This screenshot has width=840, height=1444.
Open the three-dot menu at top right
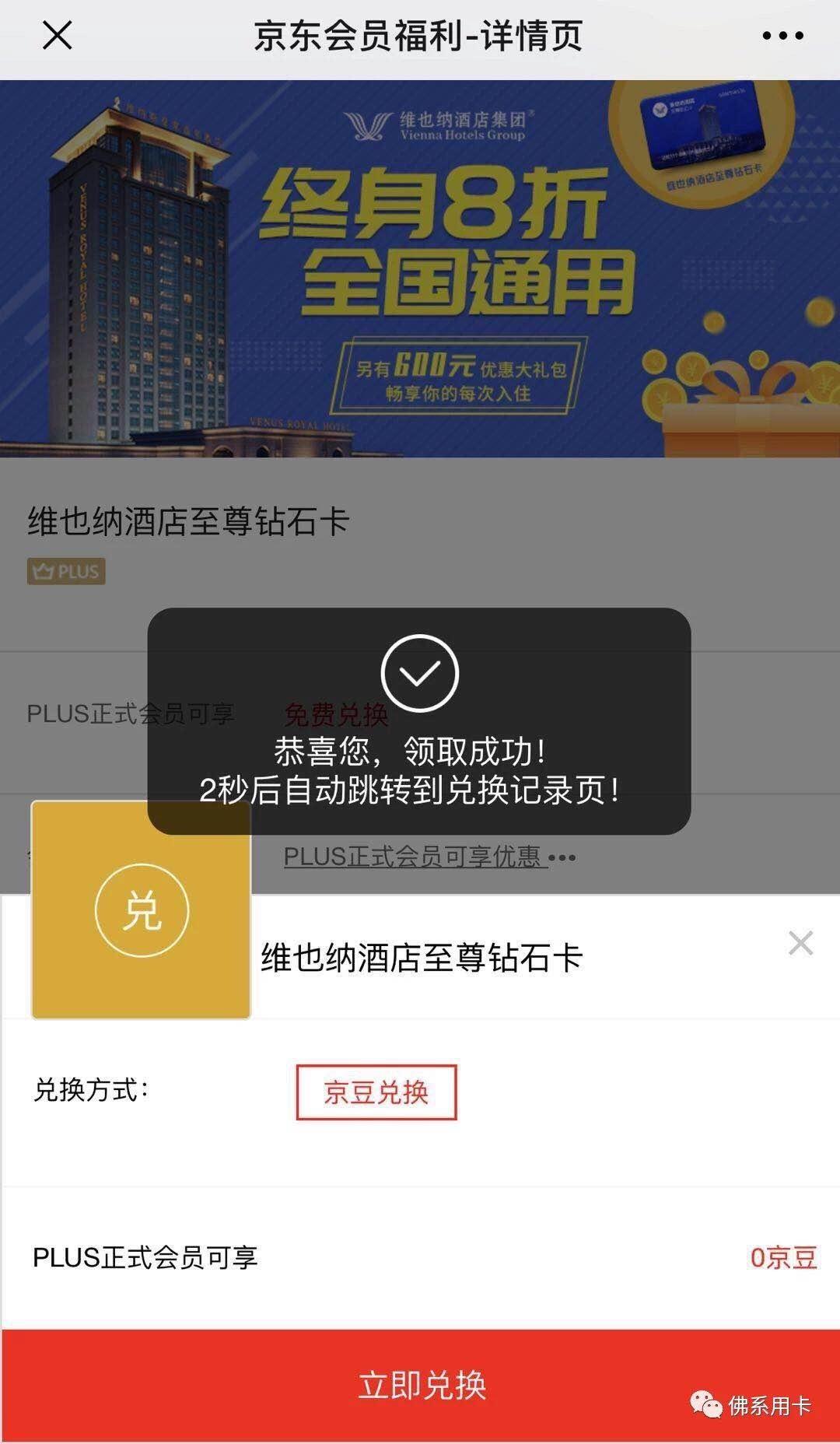coord(782,35)
